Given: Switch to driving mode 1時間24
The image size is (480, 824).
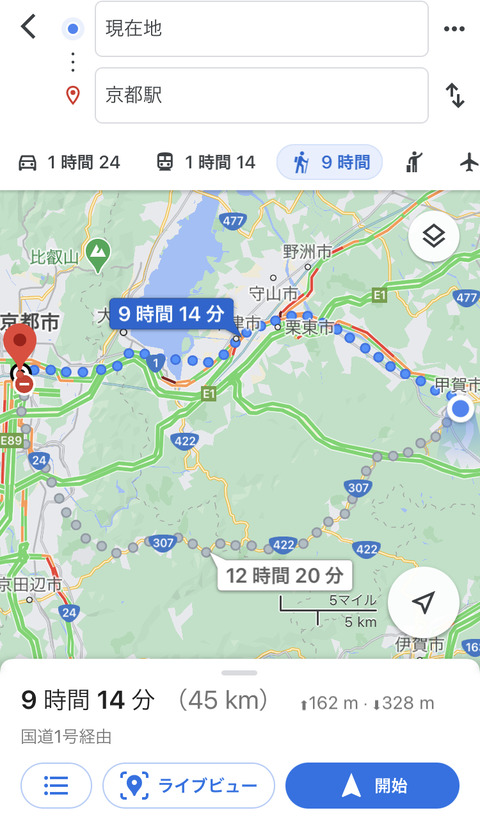Looking at the screenshot, I should tap(69, 162).
